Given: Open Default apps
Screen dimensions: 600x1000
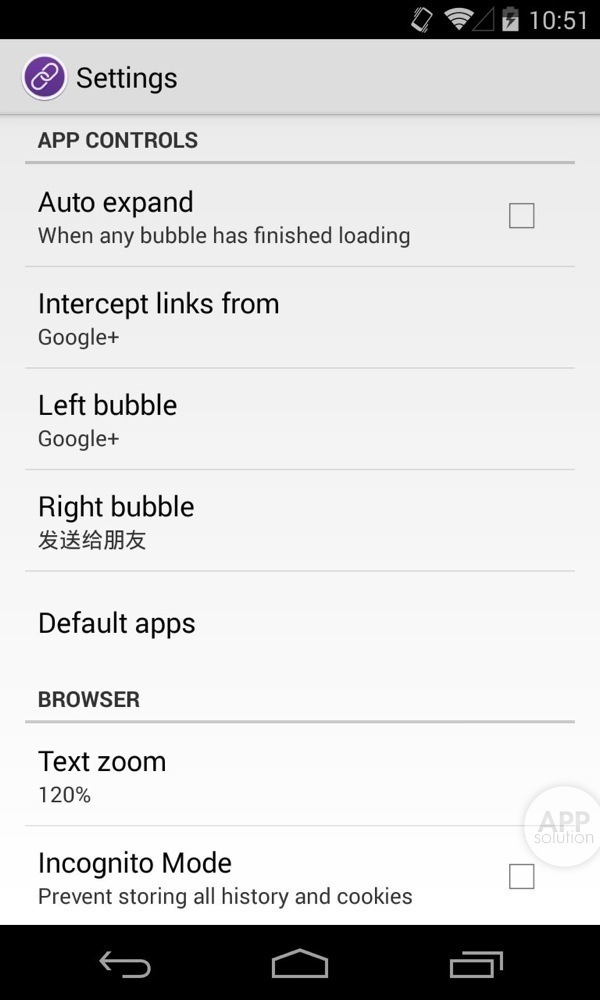Looking at the screenshot, I should coord(300,623).
